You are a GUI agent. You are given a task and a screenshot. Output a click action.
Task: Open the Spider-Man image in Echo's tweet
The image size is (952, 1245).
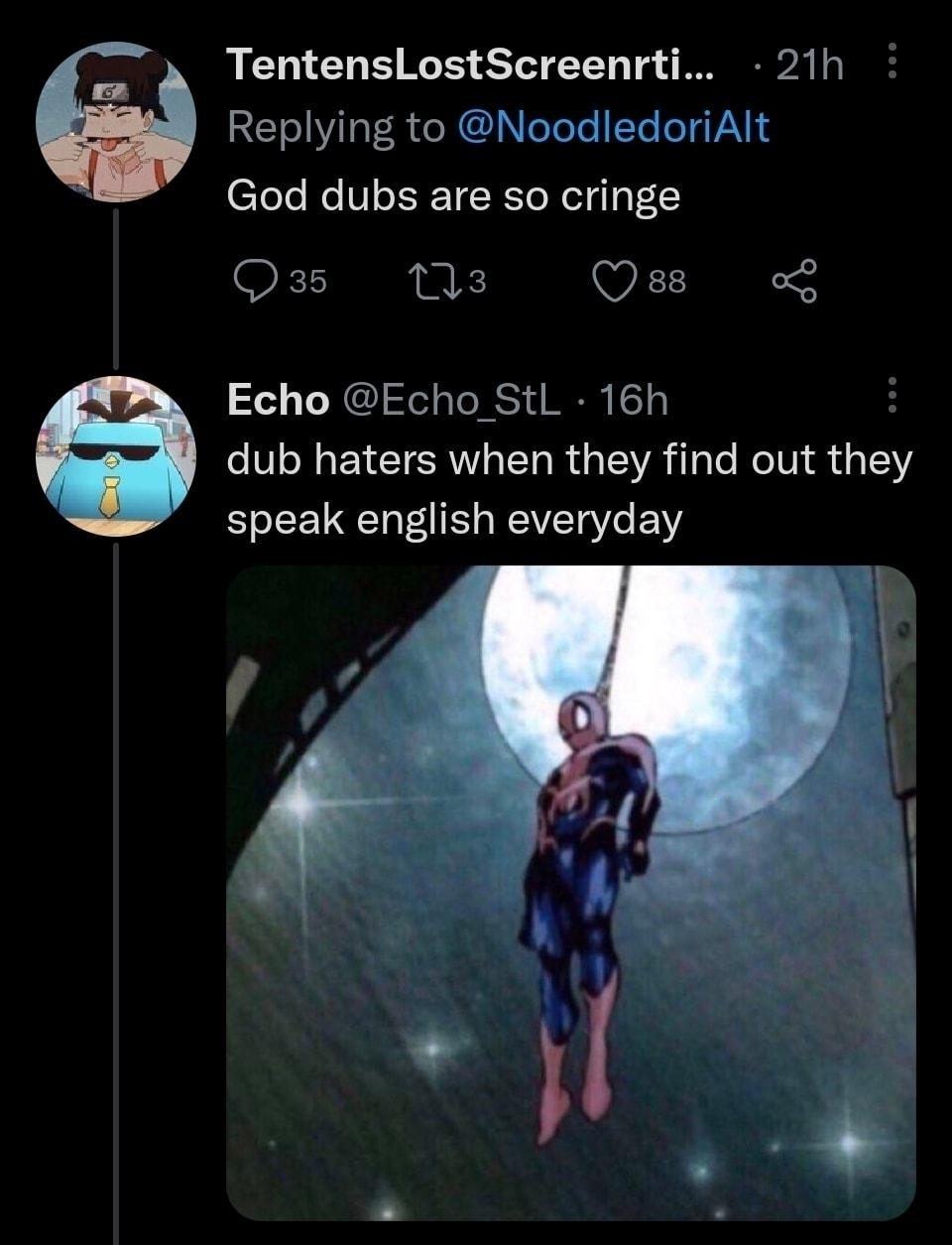pos(570,892)
